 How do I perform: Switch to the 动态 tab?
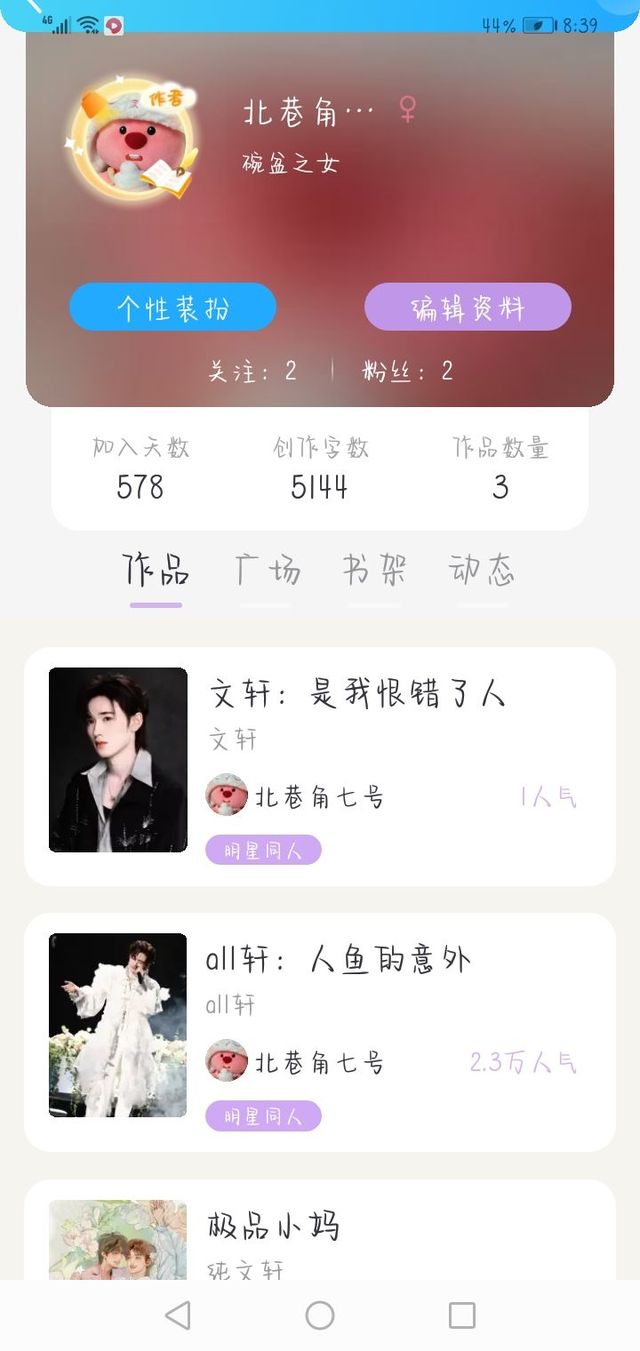[482, 571]
